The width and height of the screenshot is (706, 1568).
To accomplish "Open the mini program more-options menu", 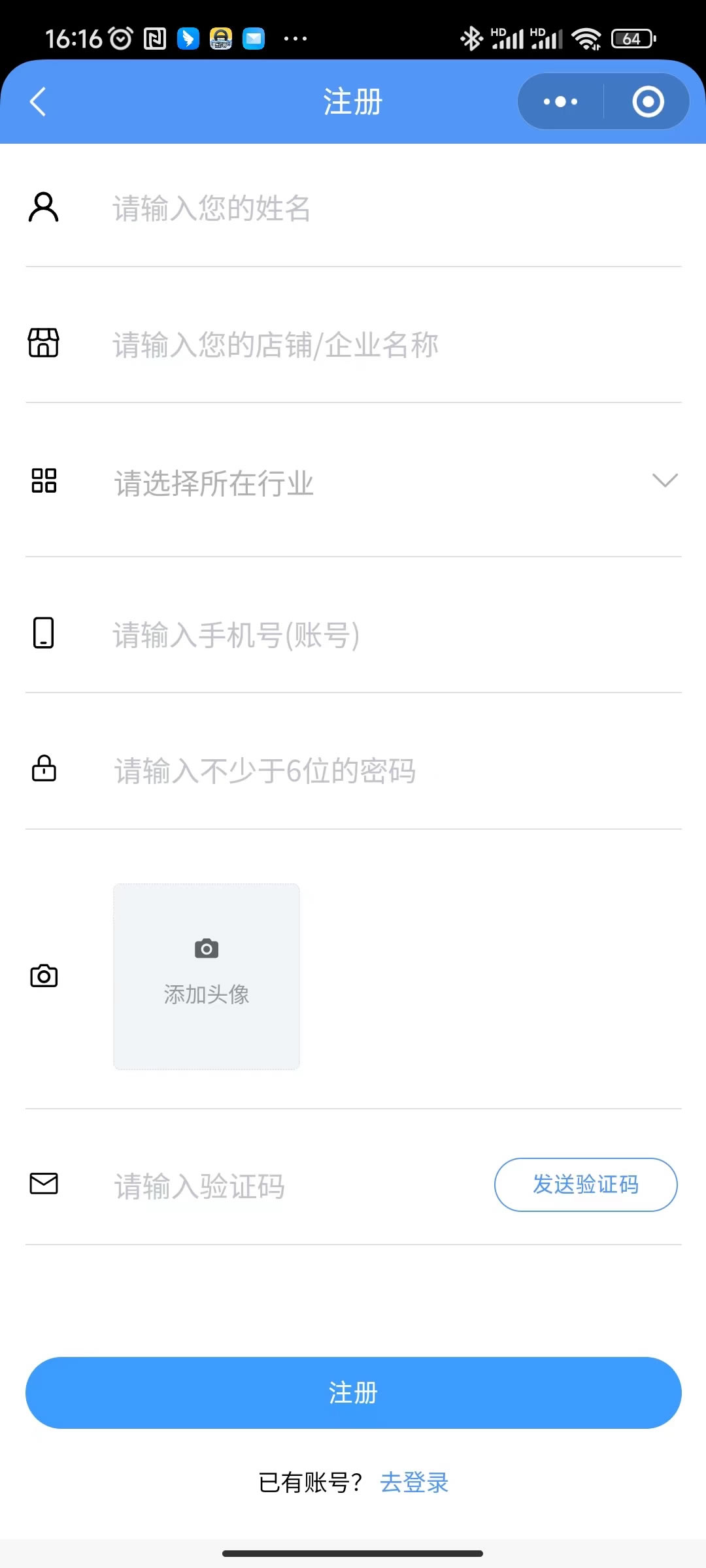I will (561, 102).
